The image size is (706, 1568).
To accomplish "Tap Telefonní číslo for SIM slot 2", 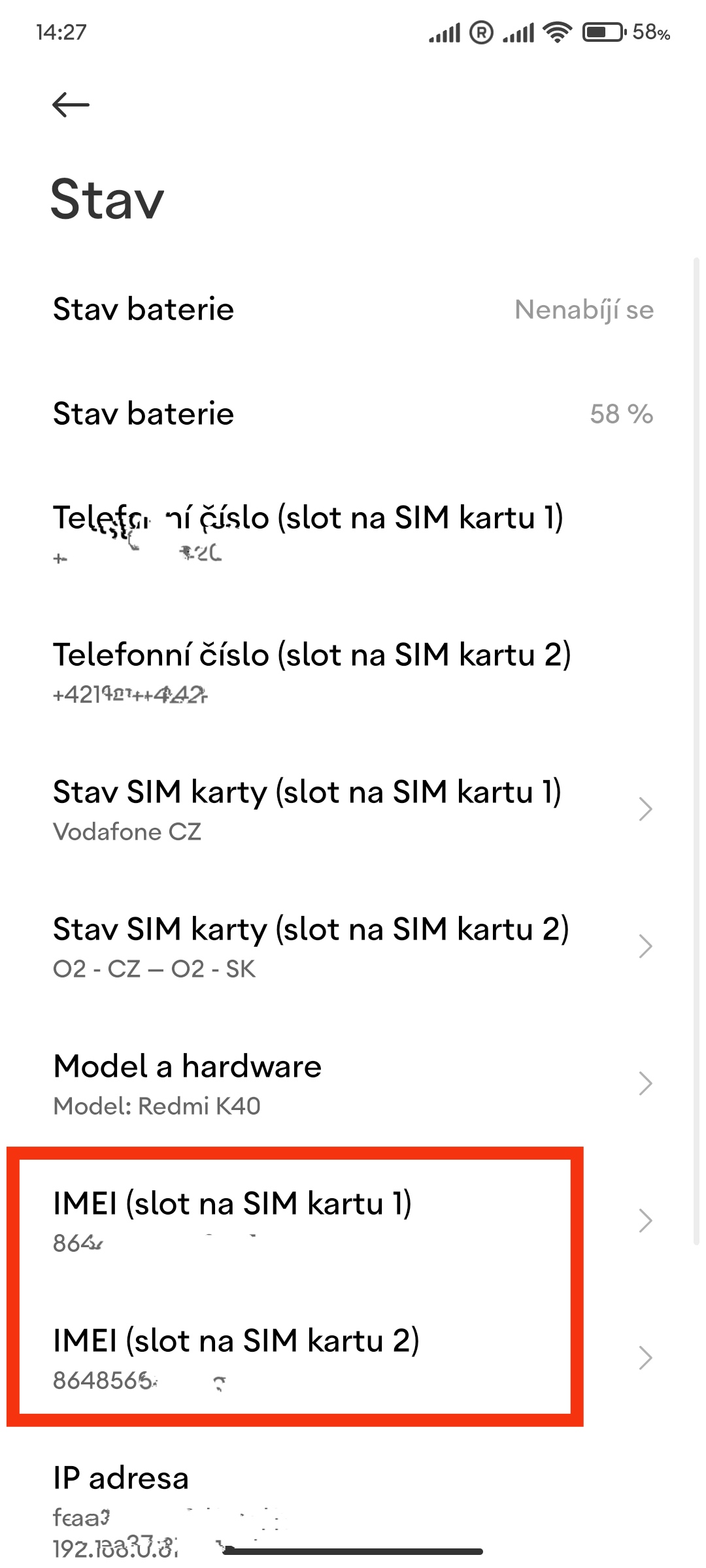I will pos(353,672).
